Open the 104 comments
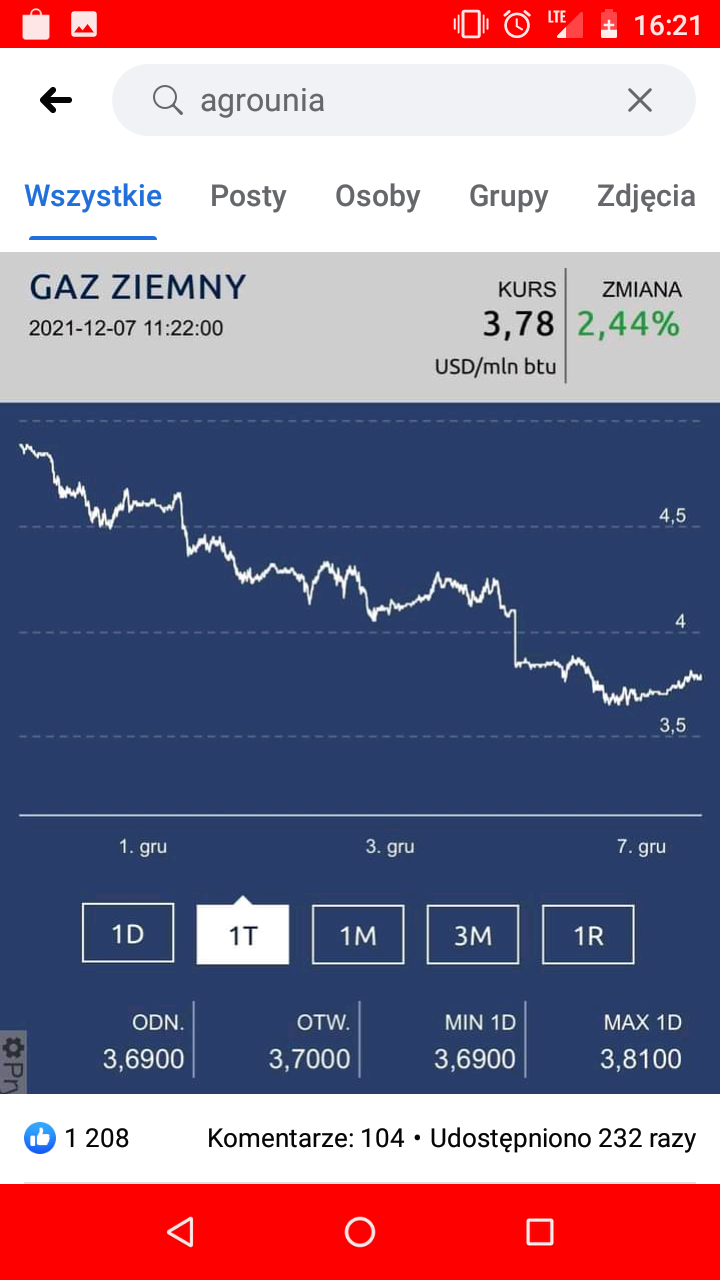 click(305, 1138)
